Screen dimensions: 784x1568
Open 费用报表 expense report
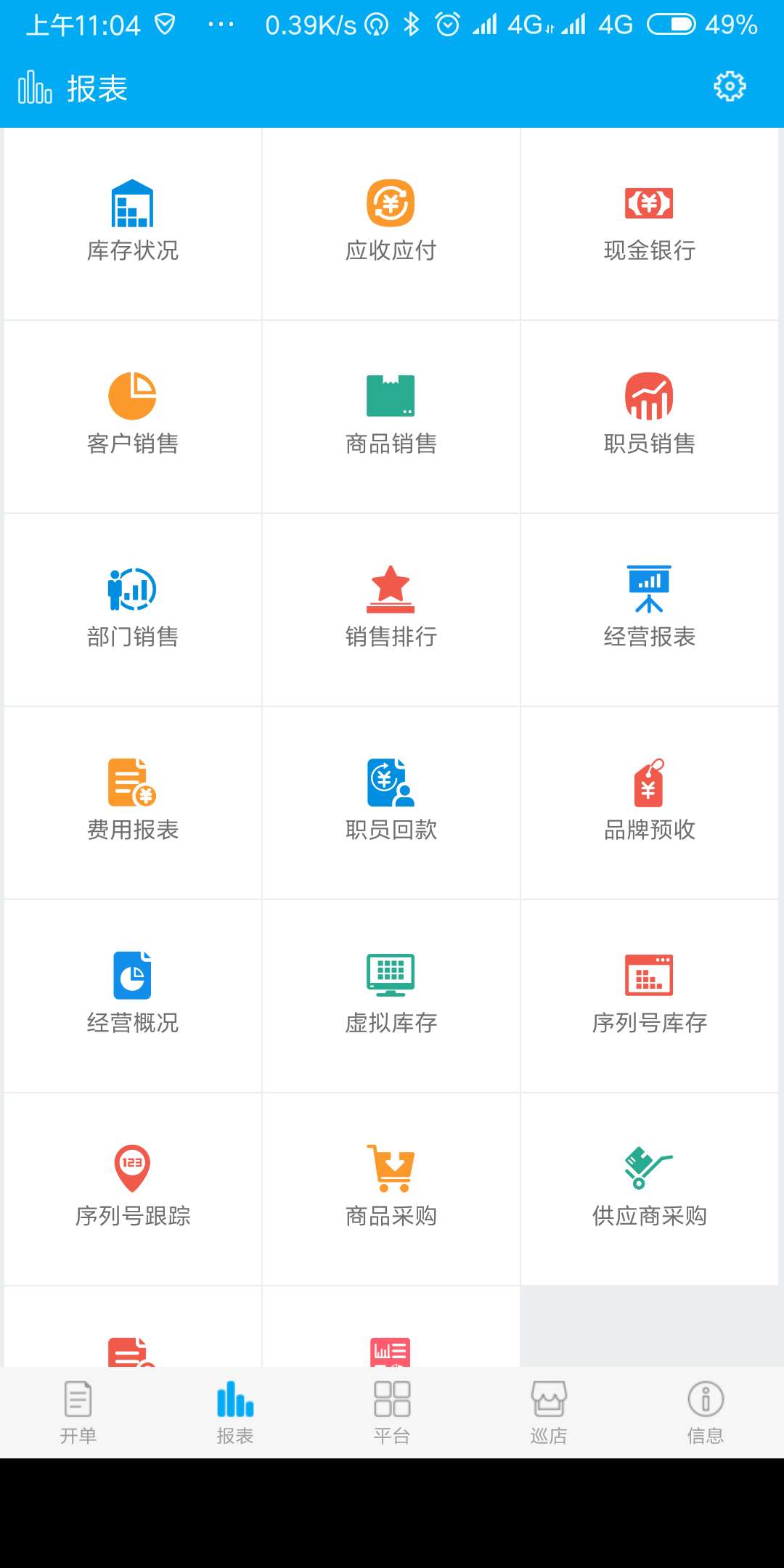tap(133, 803)
